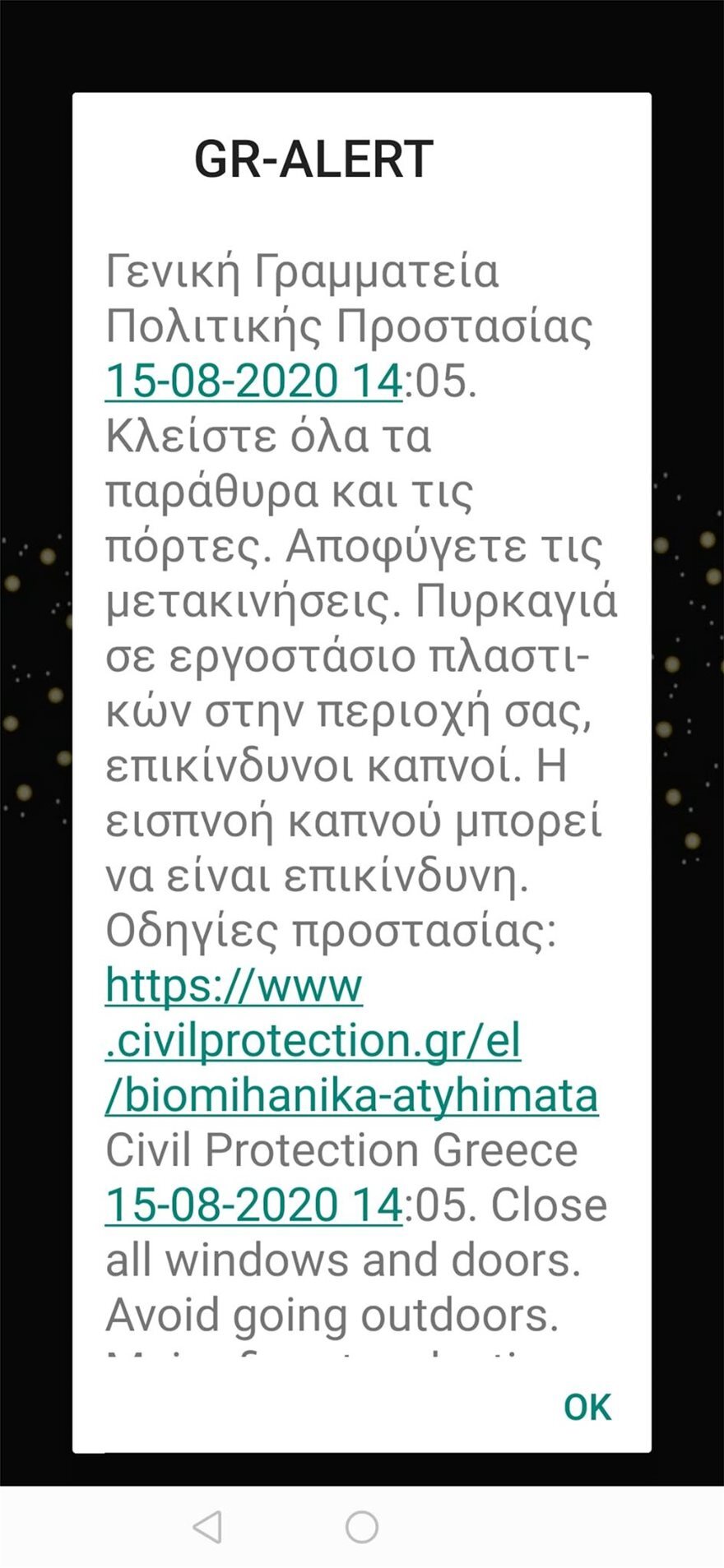Tap inside the alert dialog body

354,740
